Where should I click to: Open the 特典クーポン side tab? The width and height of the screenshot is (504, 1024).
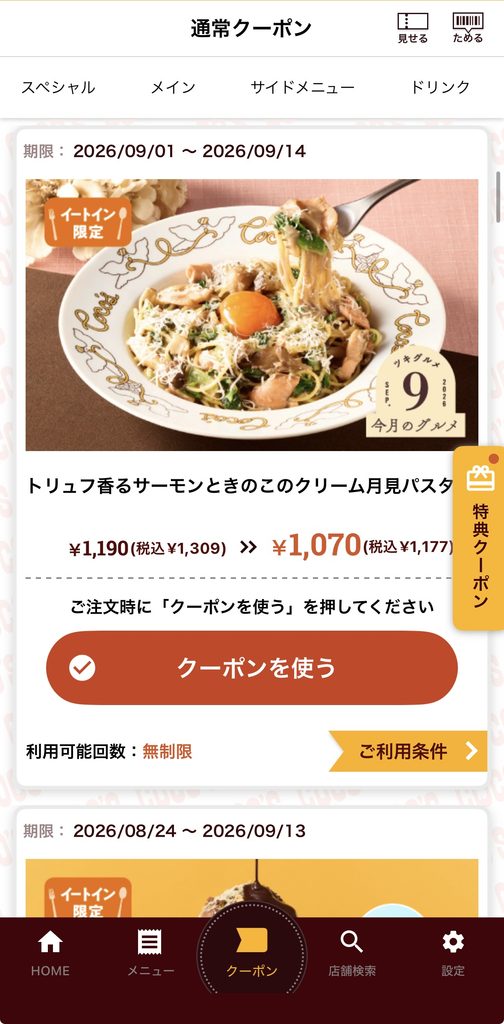tap(479, 538)
